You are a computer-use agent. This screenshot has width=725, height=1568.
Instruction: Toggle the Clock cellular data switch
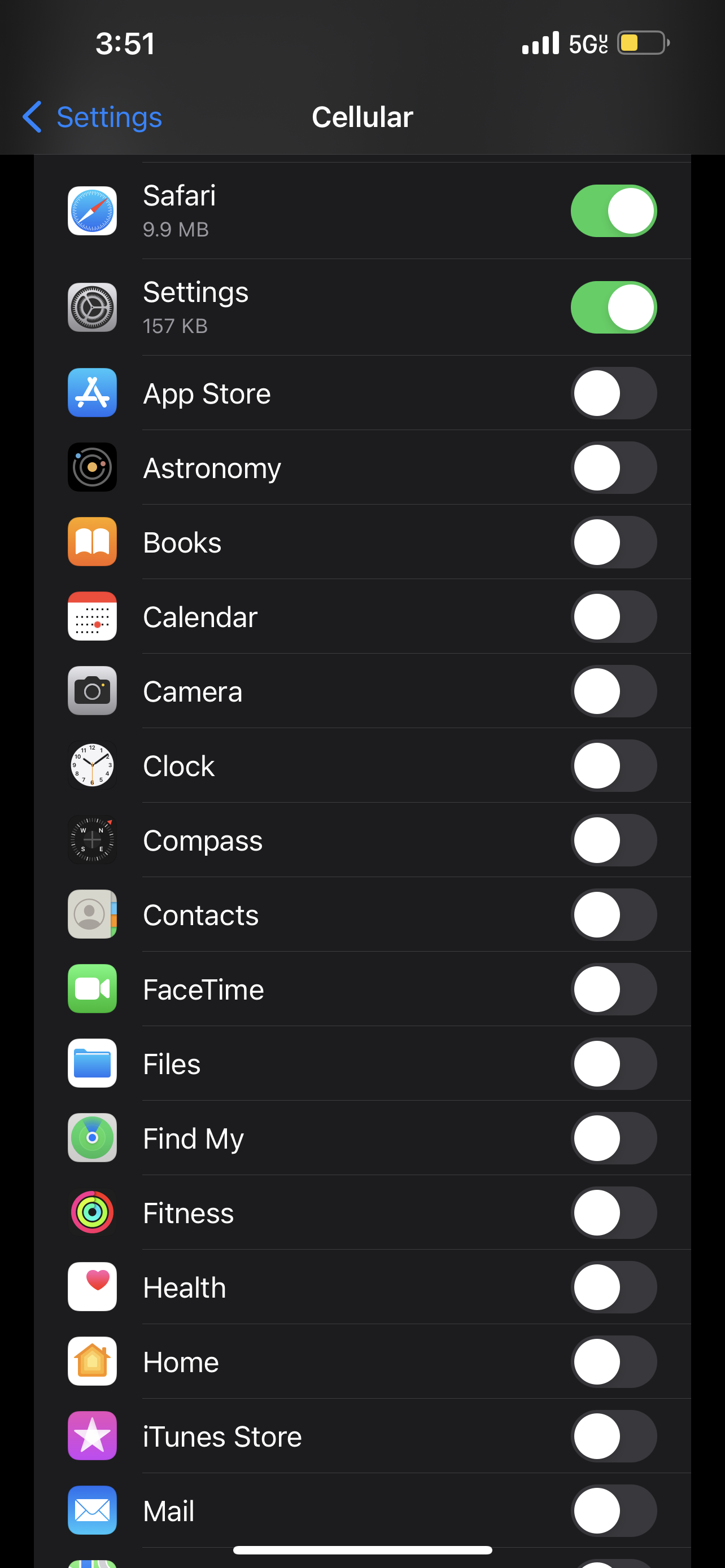tap(613, 766)
